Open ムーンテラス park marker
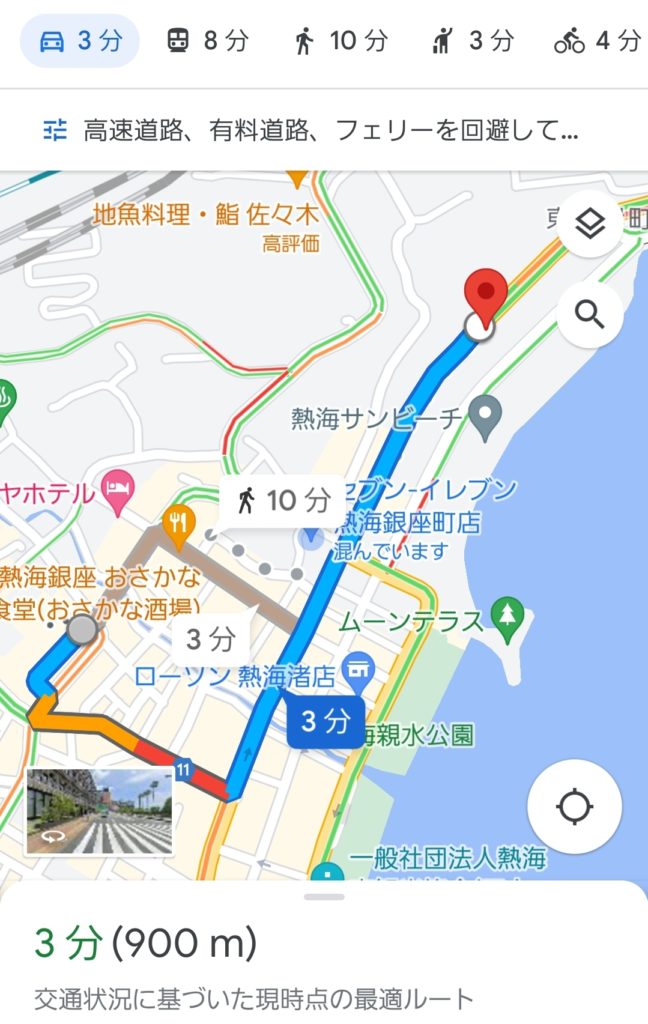The image size is (648, 1024). 509,617
